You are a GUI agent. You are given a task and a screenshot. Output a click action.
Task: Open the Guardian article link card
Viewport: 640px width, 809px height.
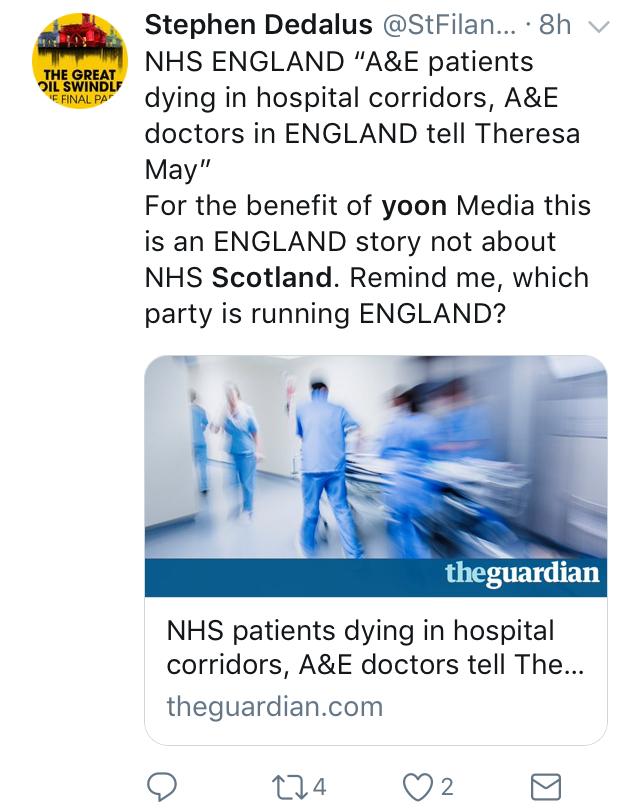(376, 549)
